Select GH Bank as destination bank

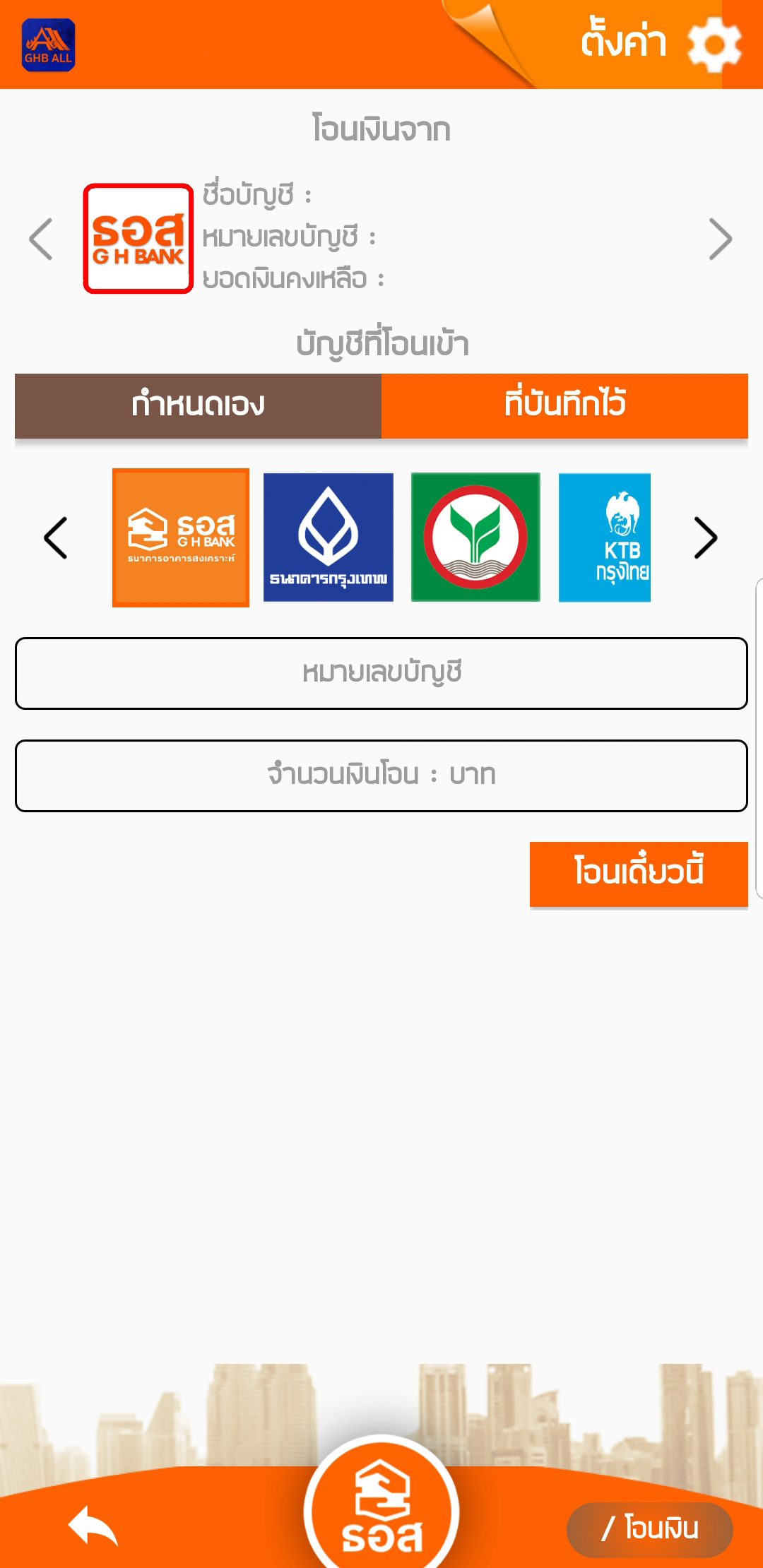181,537
